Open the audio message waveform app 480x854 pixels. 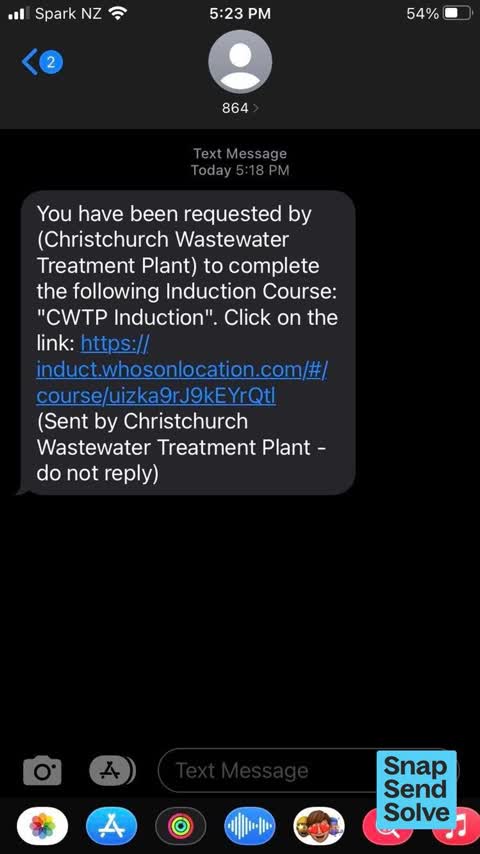click(x=250, y=826)
